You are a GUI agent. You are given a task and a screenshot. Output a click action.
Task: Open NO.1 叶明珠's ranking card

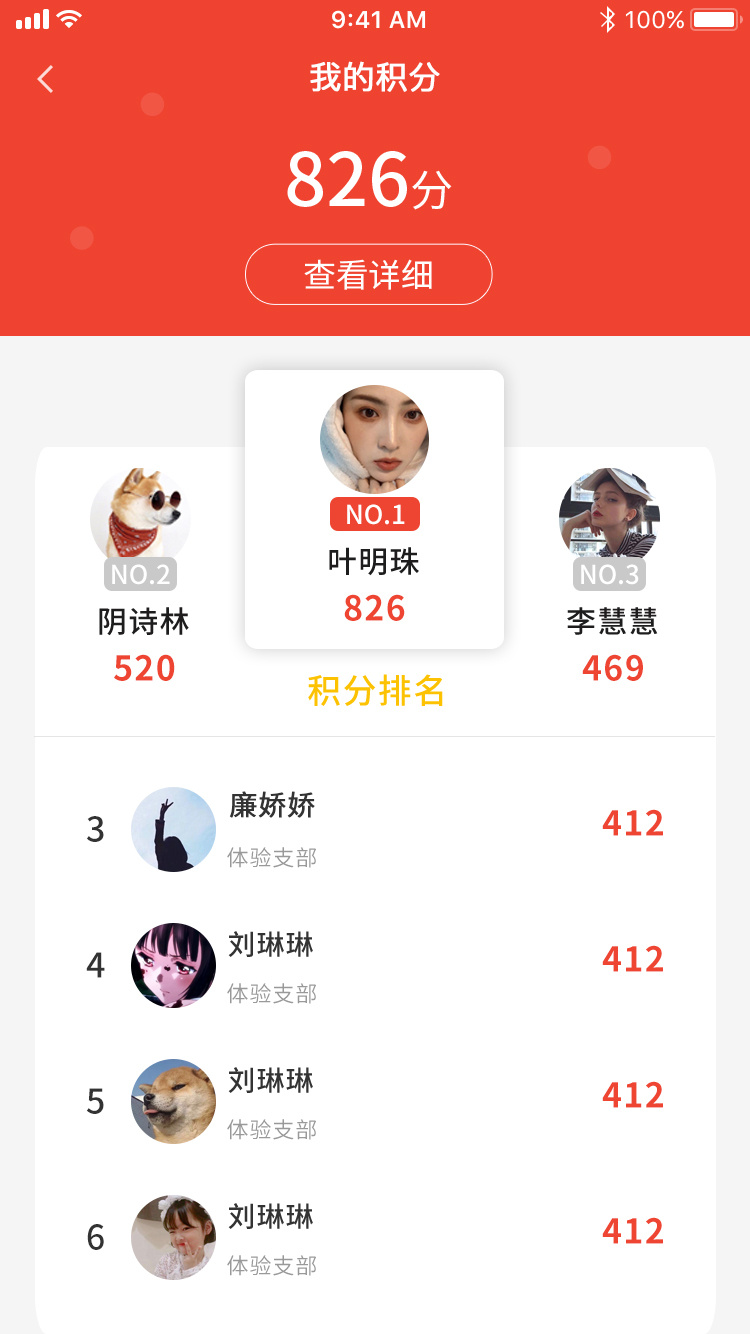pyautogui.click(x=374, y=509)
